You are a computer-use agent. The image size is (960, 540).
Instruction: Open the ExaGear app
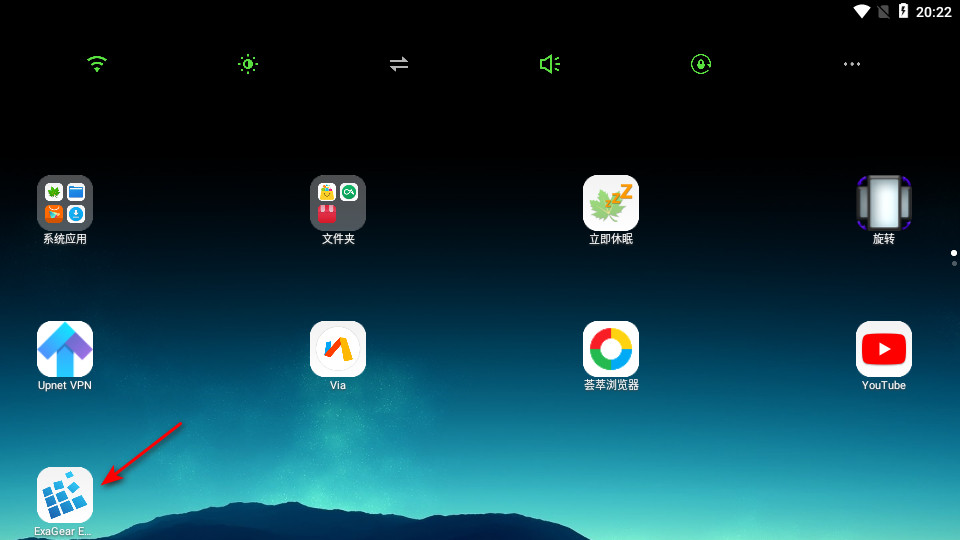click(65, 495)
